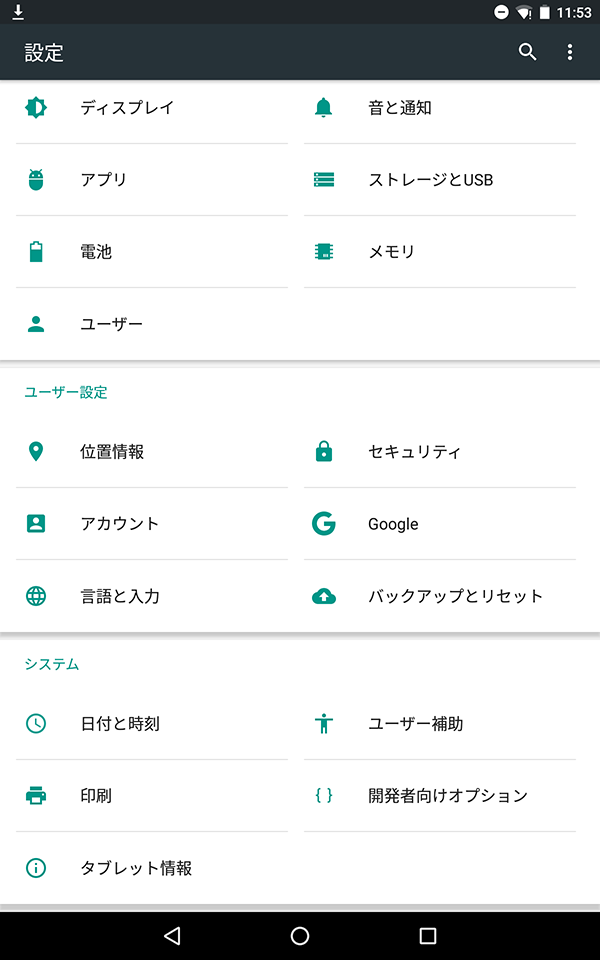Image resolution: width=600 pixels, height=960 pixels.
Task: Select the ユーザー補助 row
Action: point(440,724)
